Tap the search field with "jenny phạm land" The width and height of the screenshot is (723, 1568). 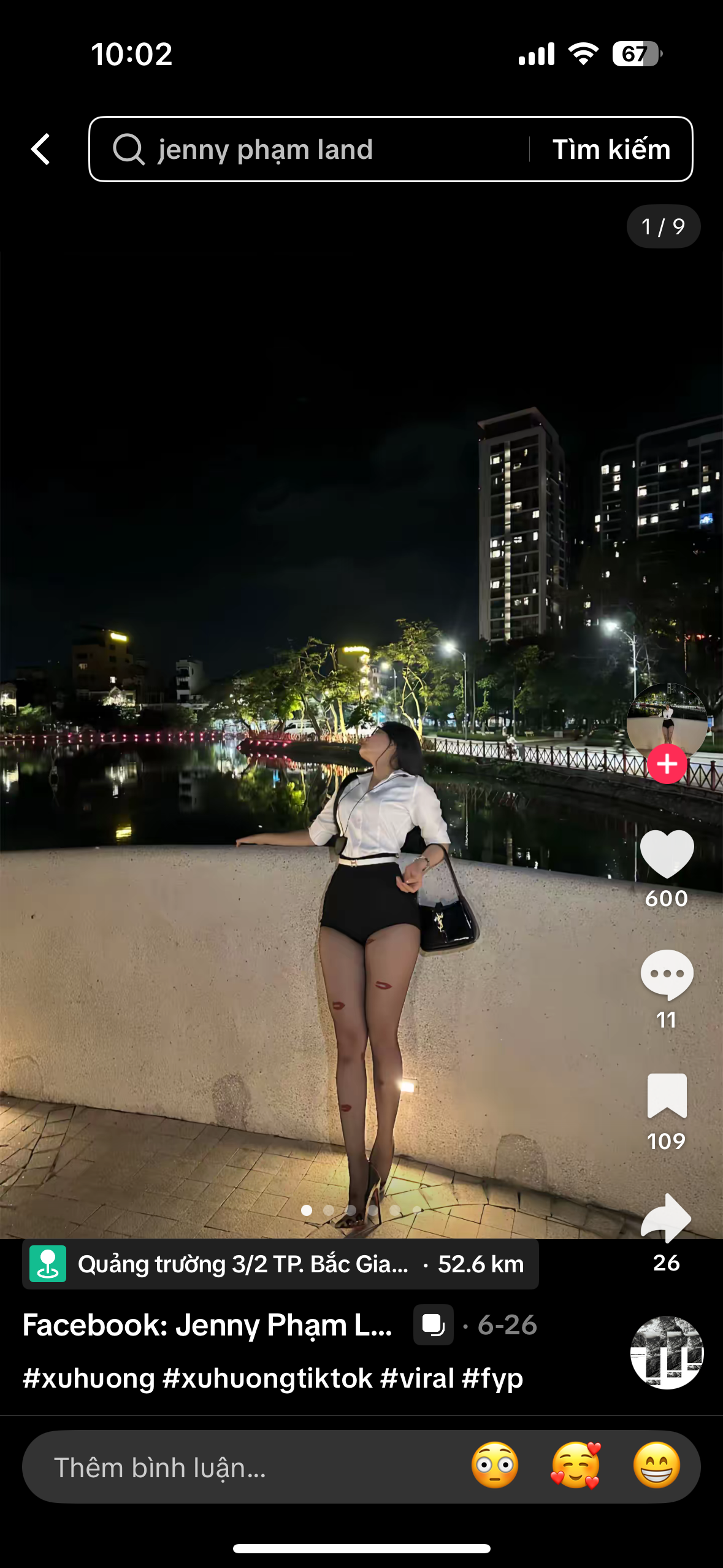307,149
